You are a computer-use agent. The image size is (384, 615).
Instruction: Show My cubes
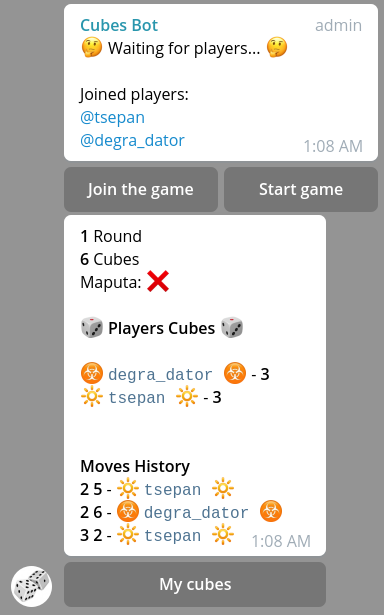(x=195, y=584)
